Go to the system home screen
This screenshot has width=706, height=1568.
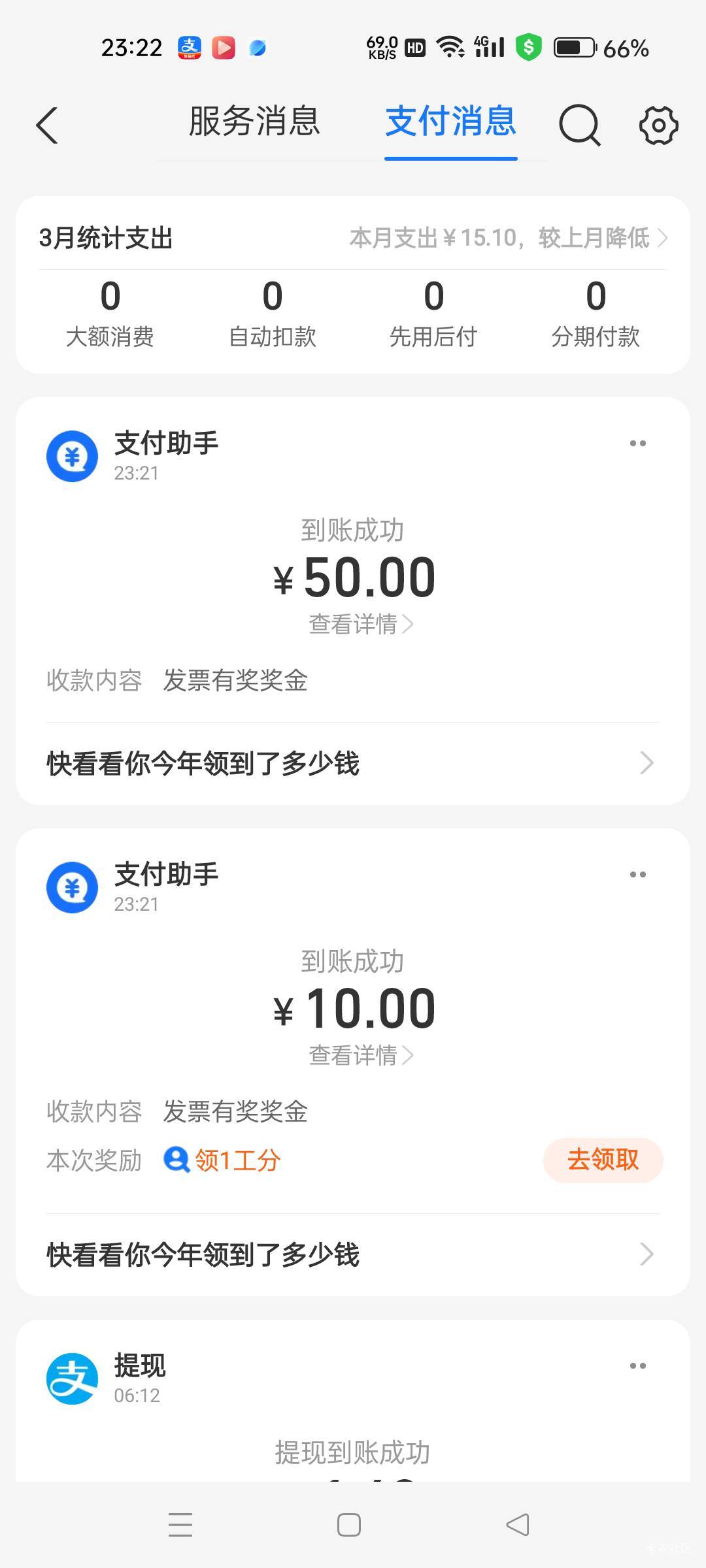pyautogui.click(x=349, y=1525)
